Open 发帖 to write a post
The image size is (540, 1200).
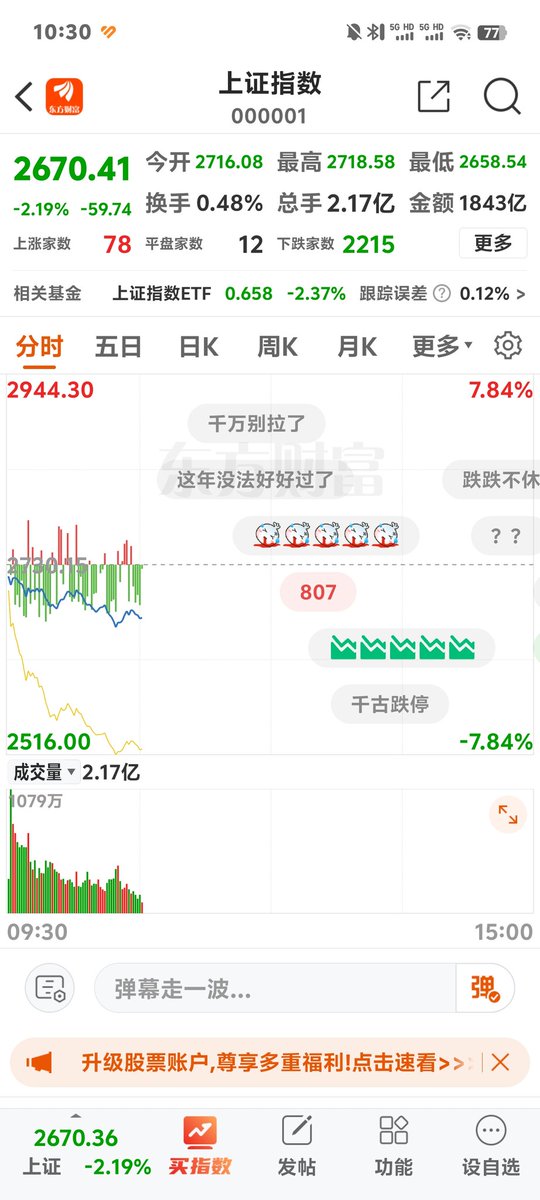297,1147
